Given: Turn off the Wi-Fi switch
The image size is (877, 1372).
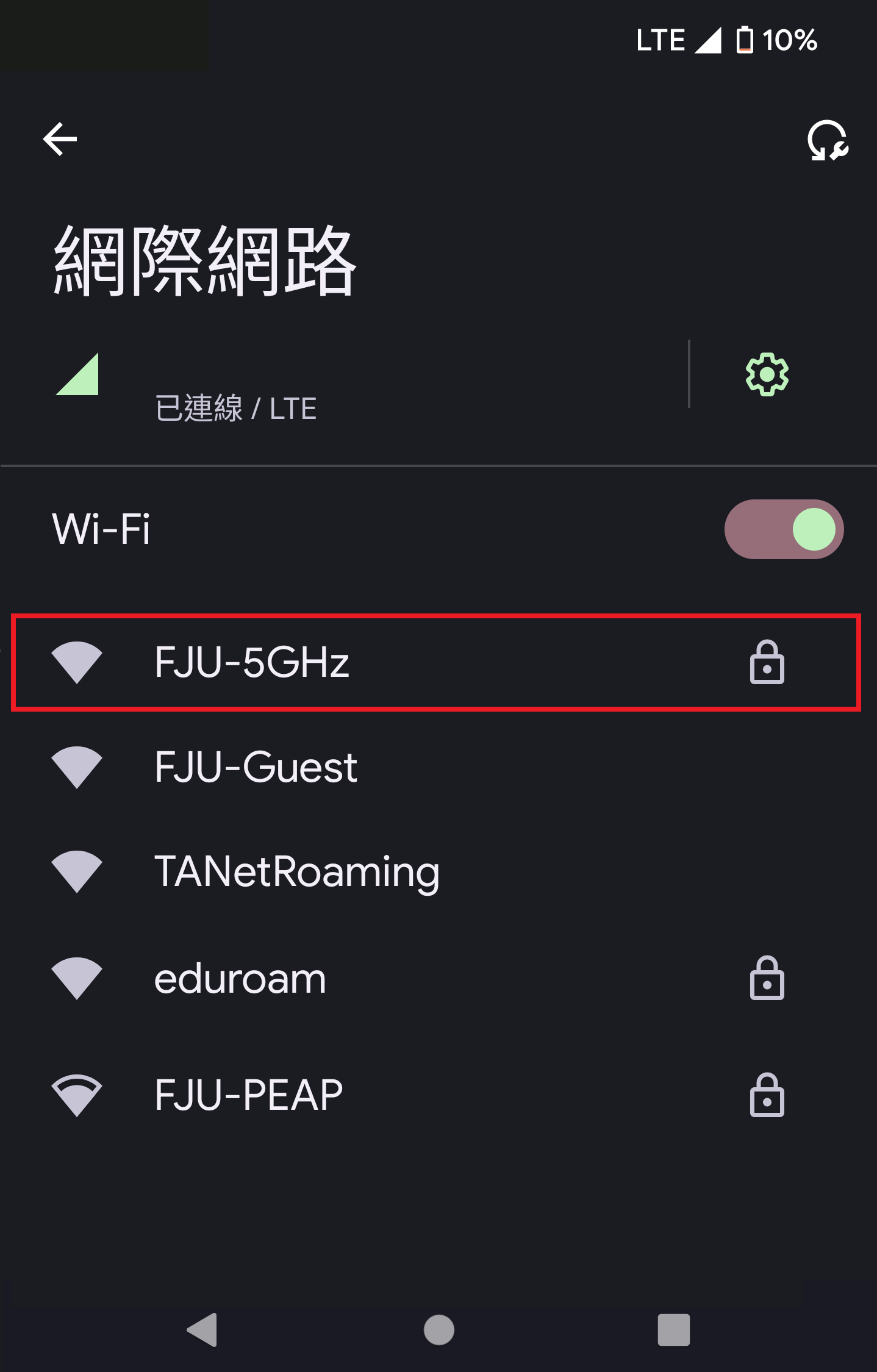Looking at the screenshot, I should coord(783,529).
